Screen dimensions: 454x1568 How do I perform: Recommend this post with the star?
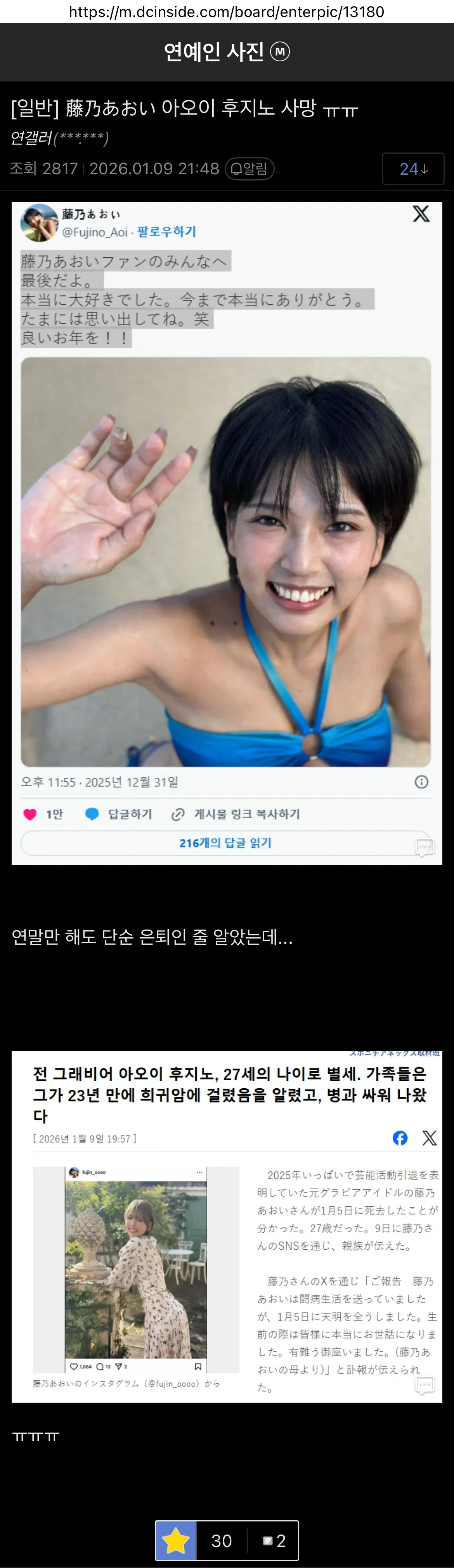[176, 1540]
